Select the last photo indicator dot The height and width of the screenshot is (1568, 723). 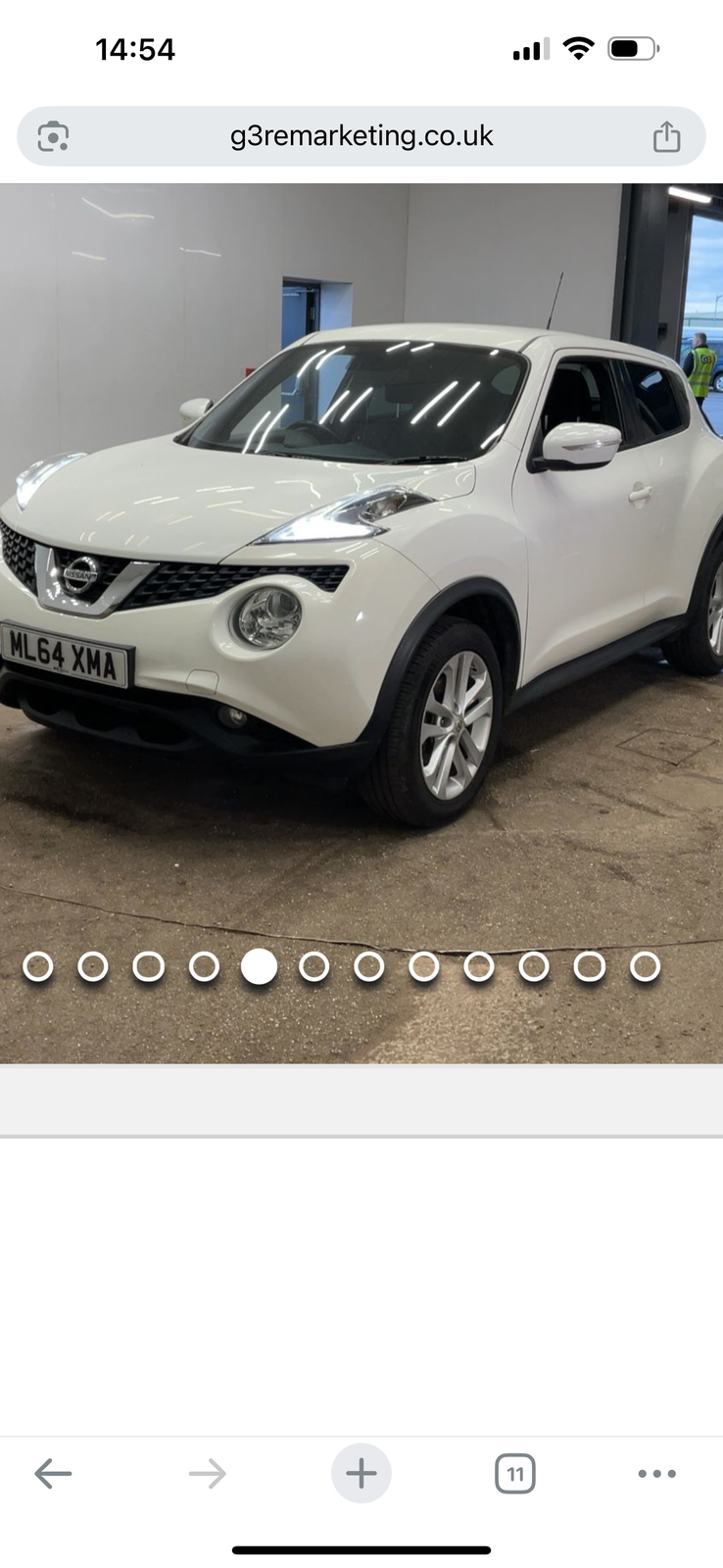(645, 967)
